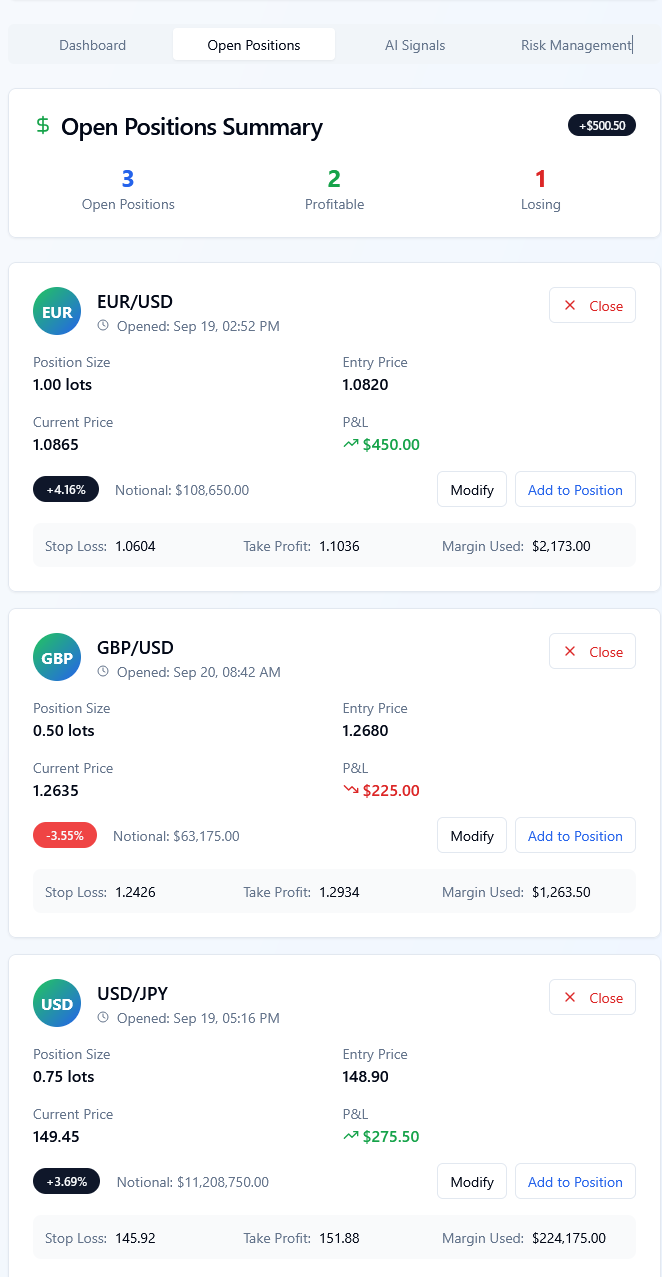Modify the EUR/USD position

472,490
